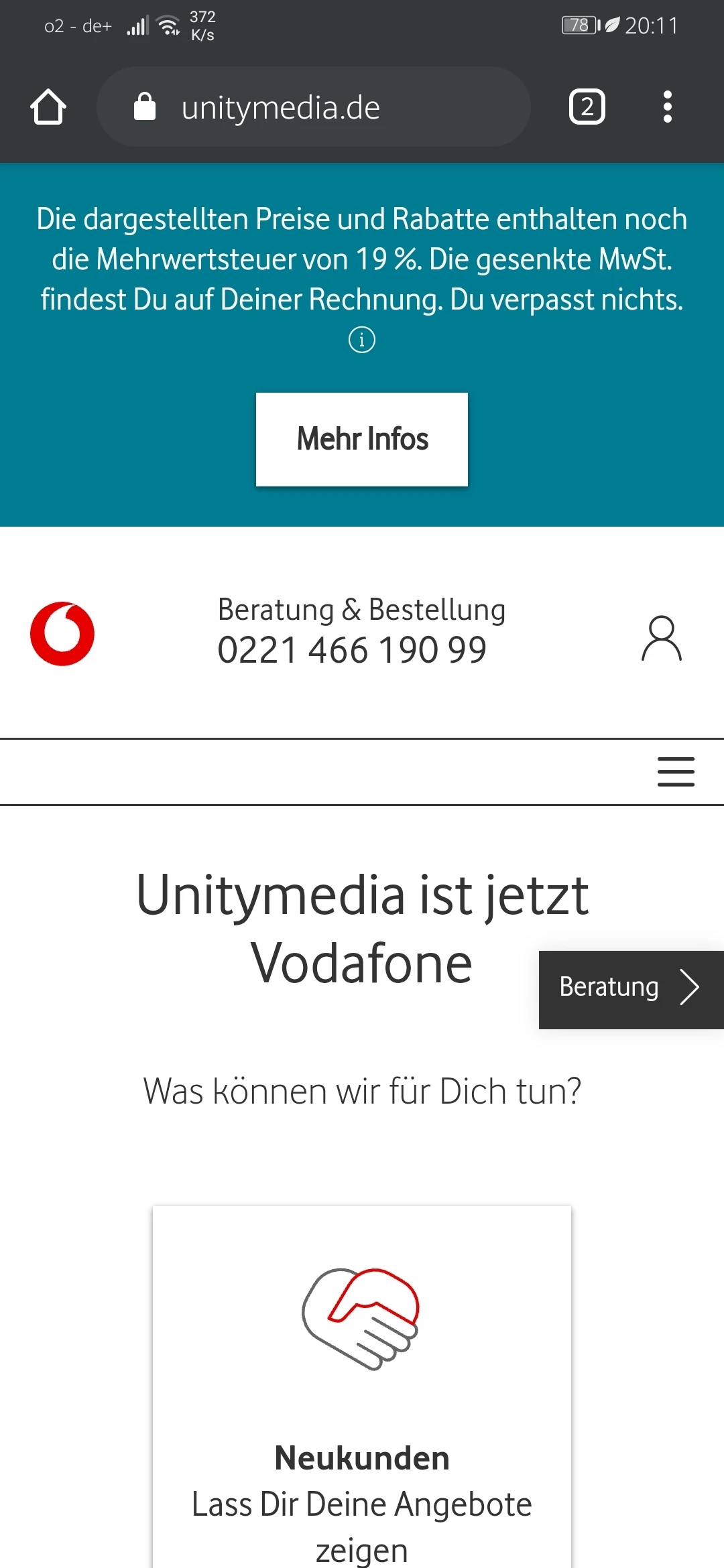Show tax info via the info icon
Image resolution: width=724 pixels, height=1568 pixels.
(362, 340)
